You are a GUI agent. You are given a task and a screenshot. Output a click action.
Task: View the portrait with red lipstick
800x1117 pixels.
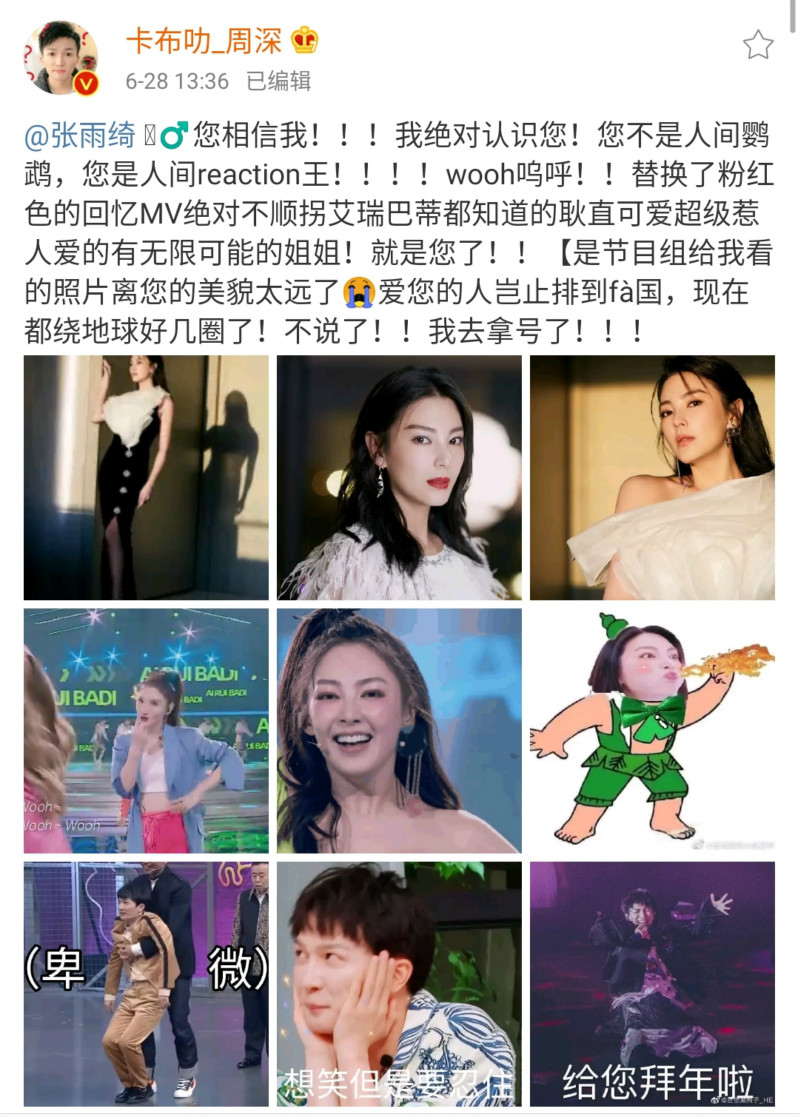click(399, 477)
